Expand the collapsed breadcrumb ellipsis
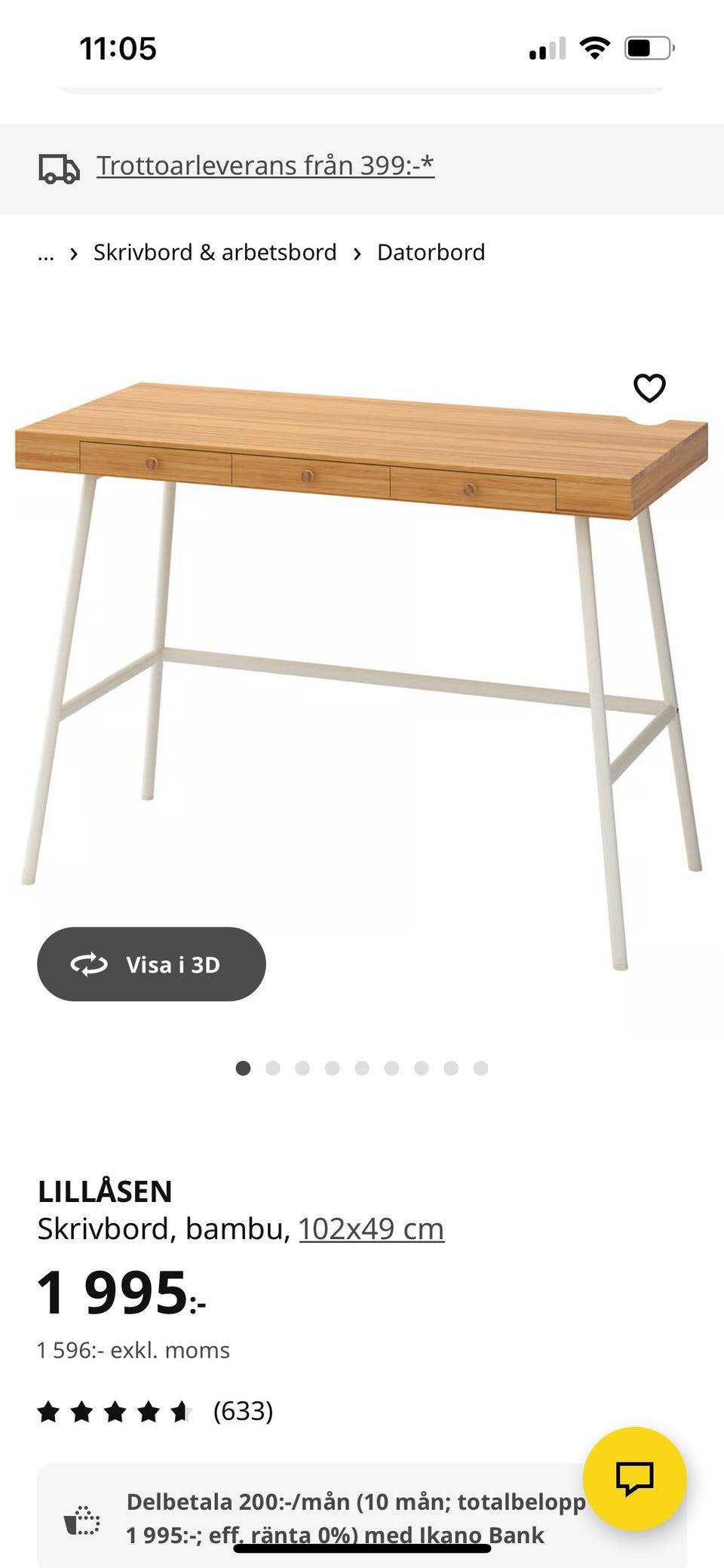The width and height of the screenshot is (724, 1568). [x=46, y=252]
